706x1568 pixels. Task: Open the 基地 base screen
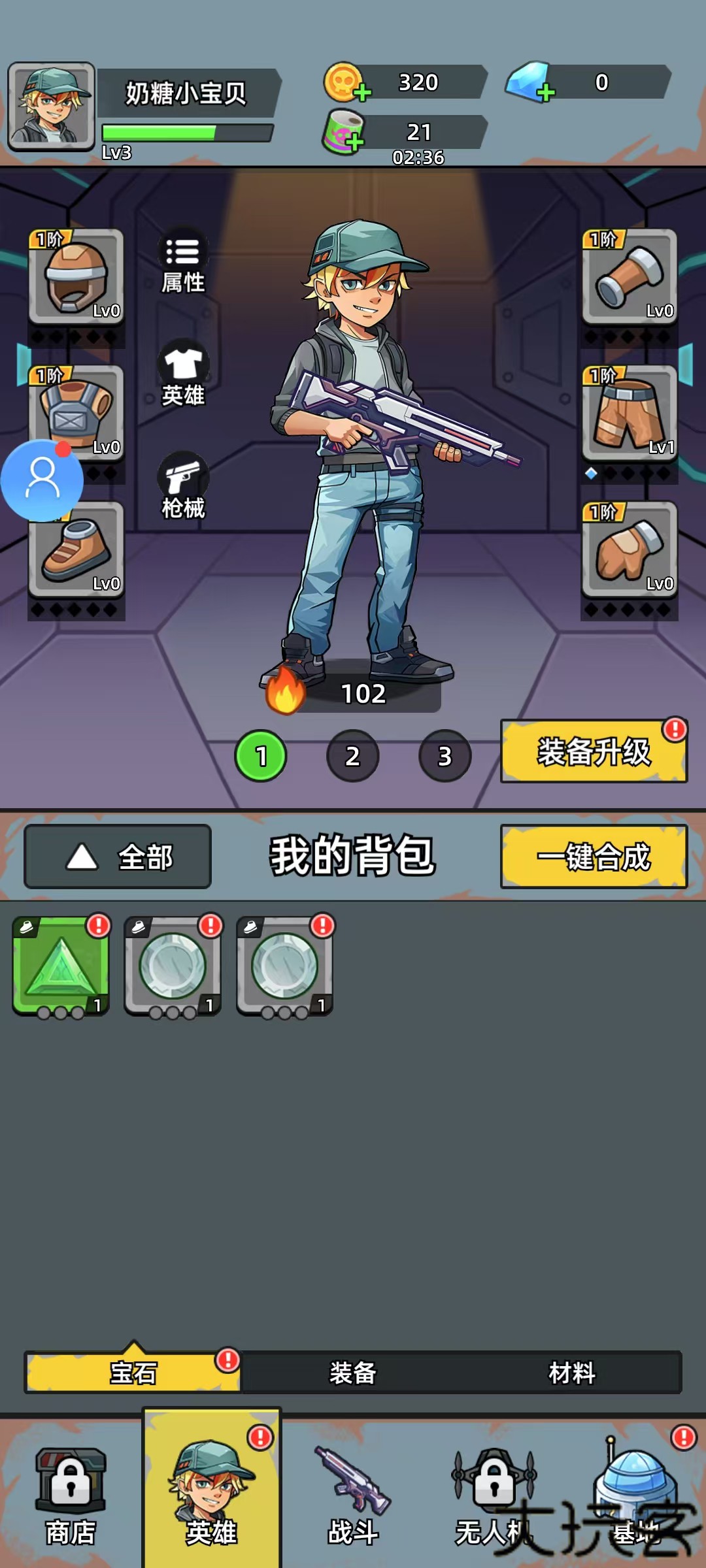633,1496
